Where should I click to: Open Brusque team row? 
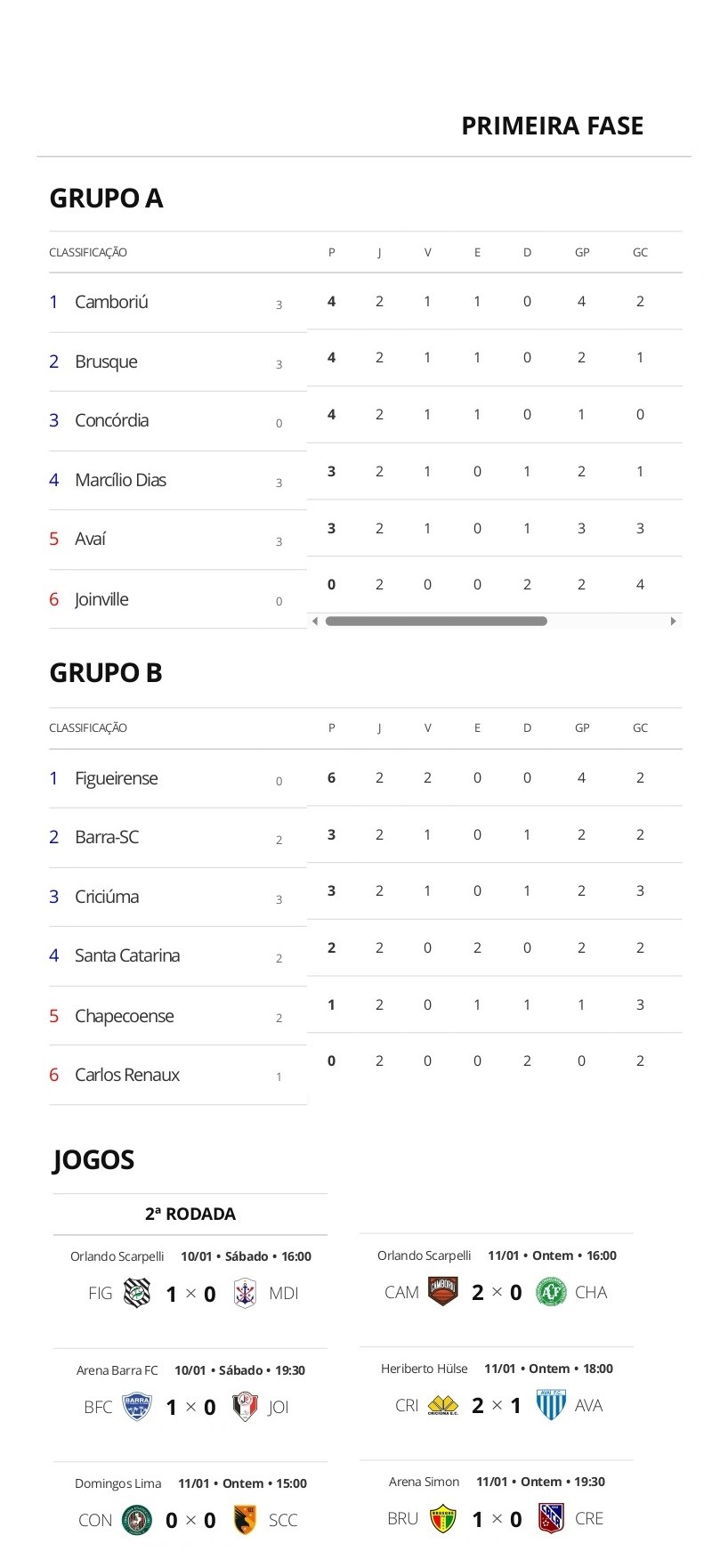(x=106, y=362)
